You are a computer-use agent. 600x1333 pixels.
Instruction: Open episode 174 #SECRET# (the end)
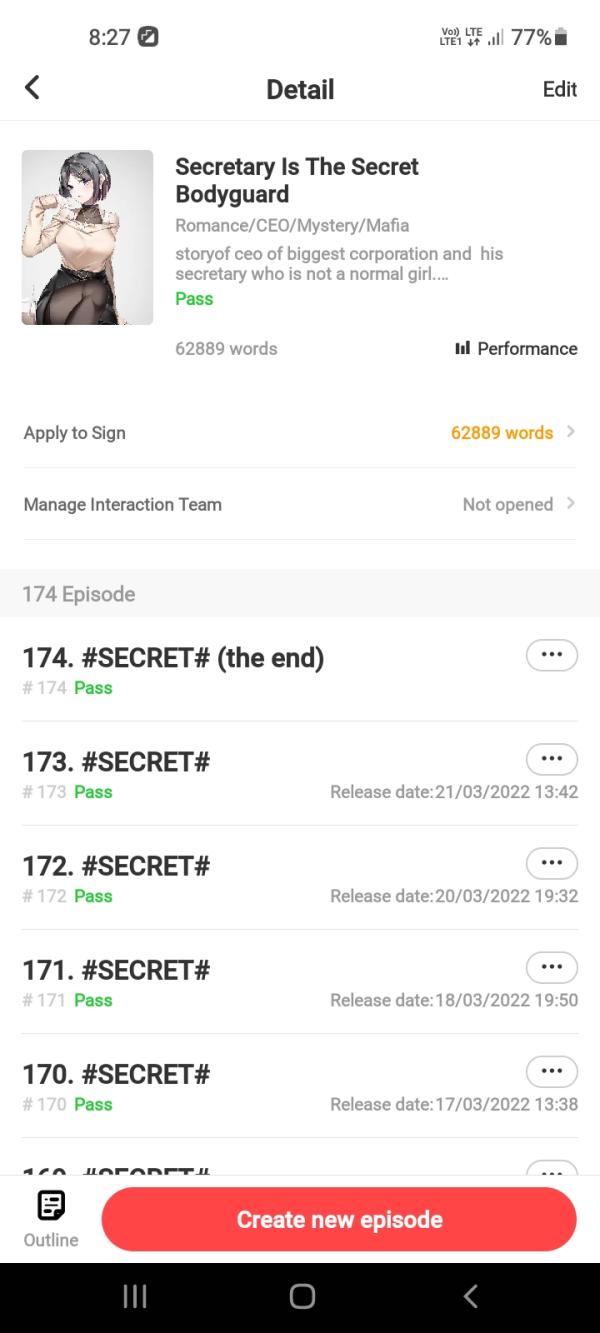tap(173, 658)
